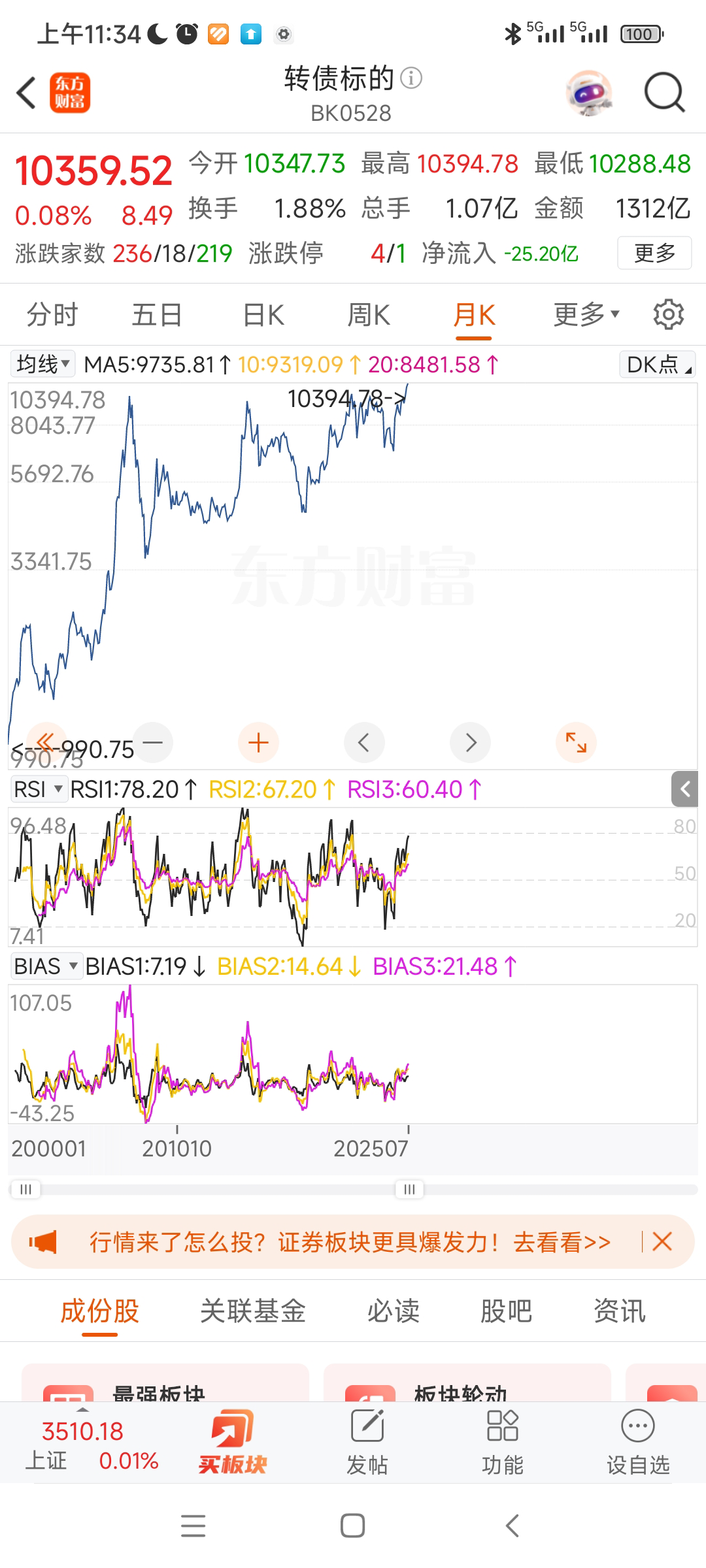The height and width of the screenshot is (1568, 706).
Task: Expand the 更多 chart period dropdown
Action: click(x=586, y=316)
